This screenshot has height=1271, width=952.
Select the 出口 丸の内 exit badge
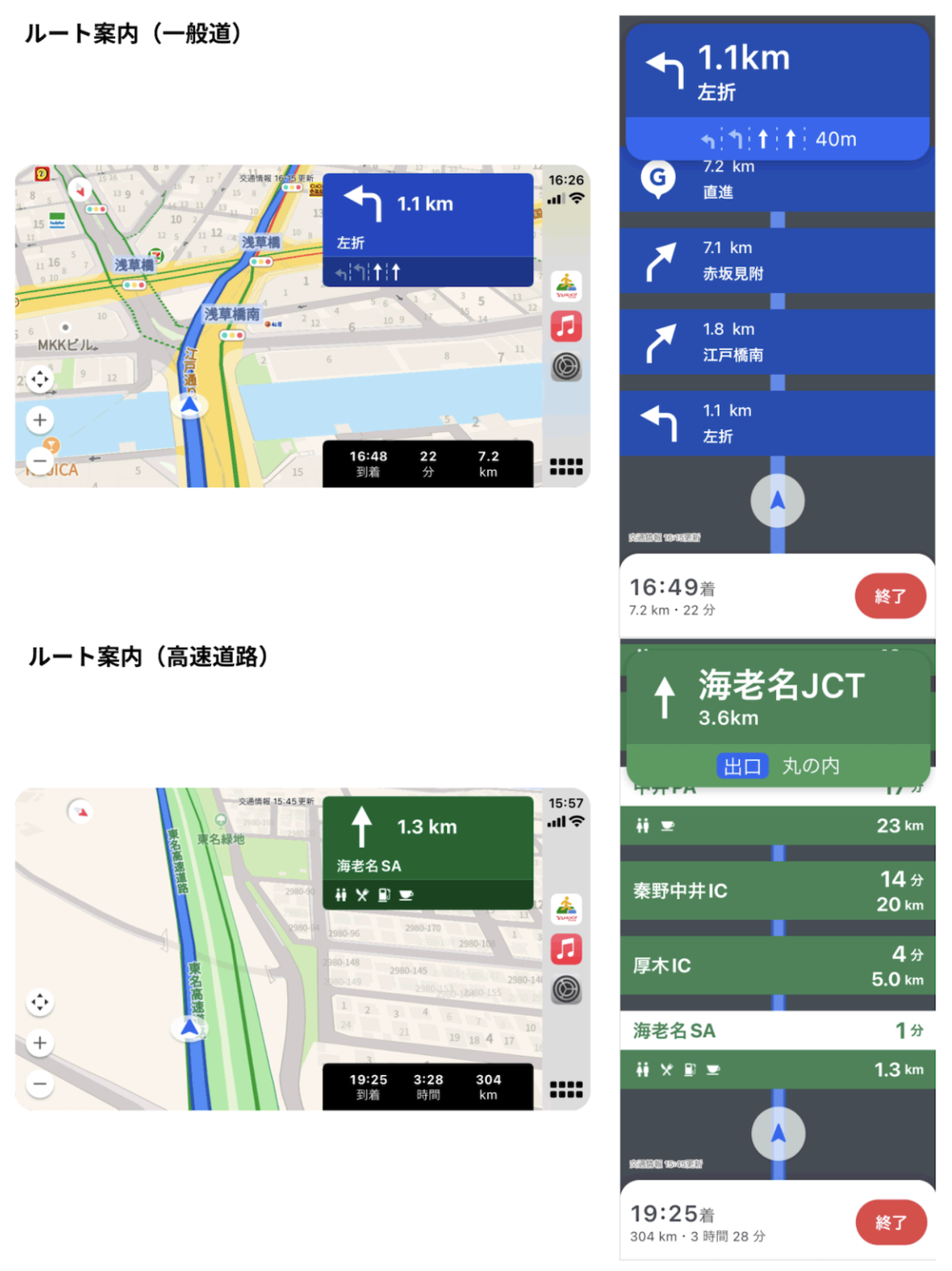743,765
